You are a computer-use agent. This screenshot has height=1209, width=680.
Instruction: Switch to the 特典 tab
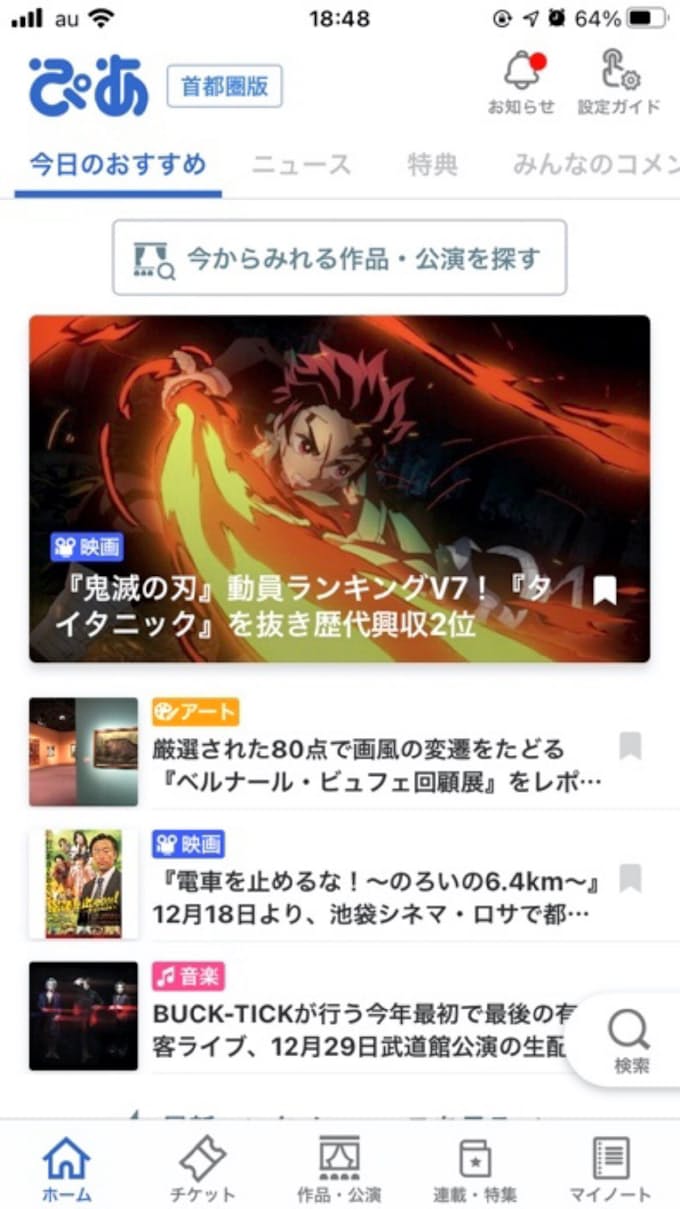click(x=432, y=165)
